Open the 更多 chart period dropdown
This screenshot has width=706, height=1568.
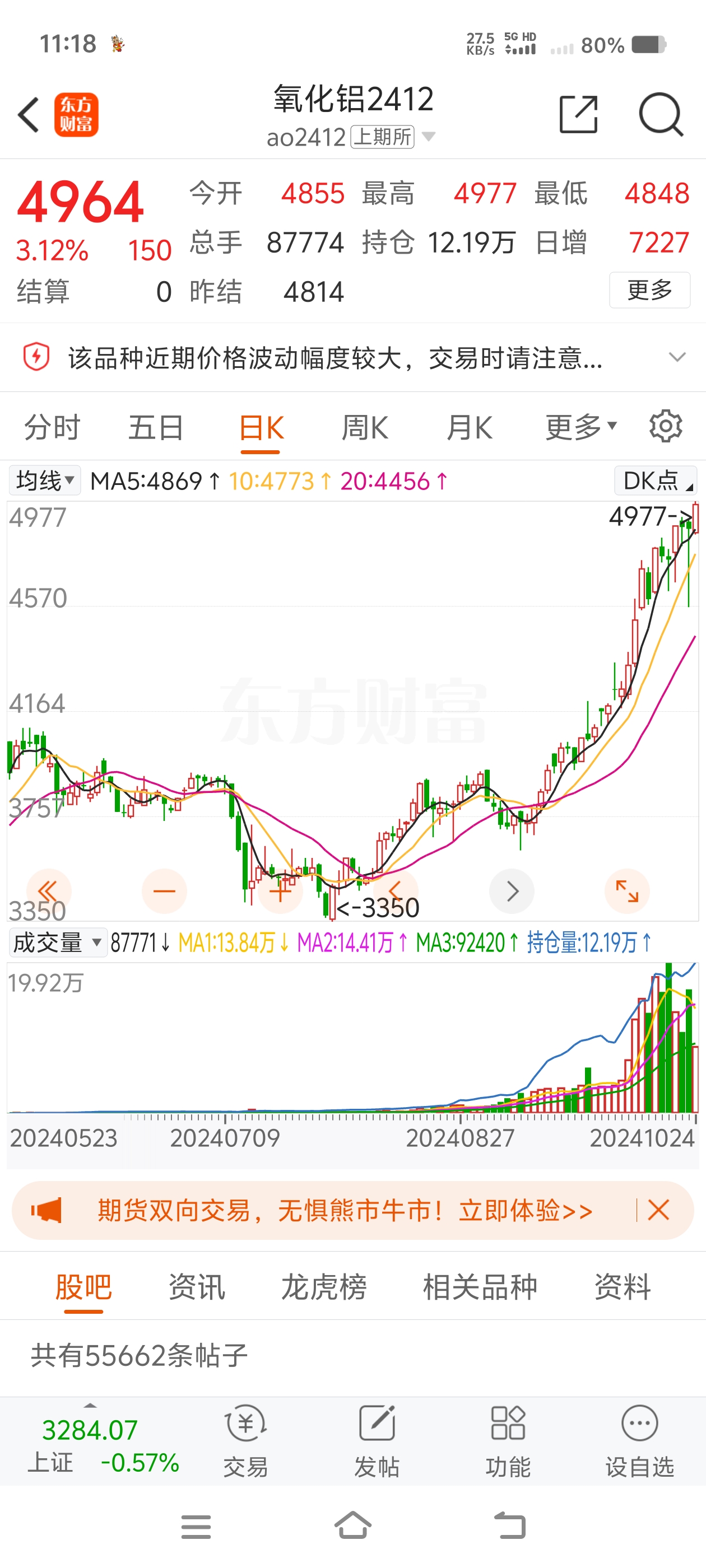point(580,427)
